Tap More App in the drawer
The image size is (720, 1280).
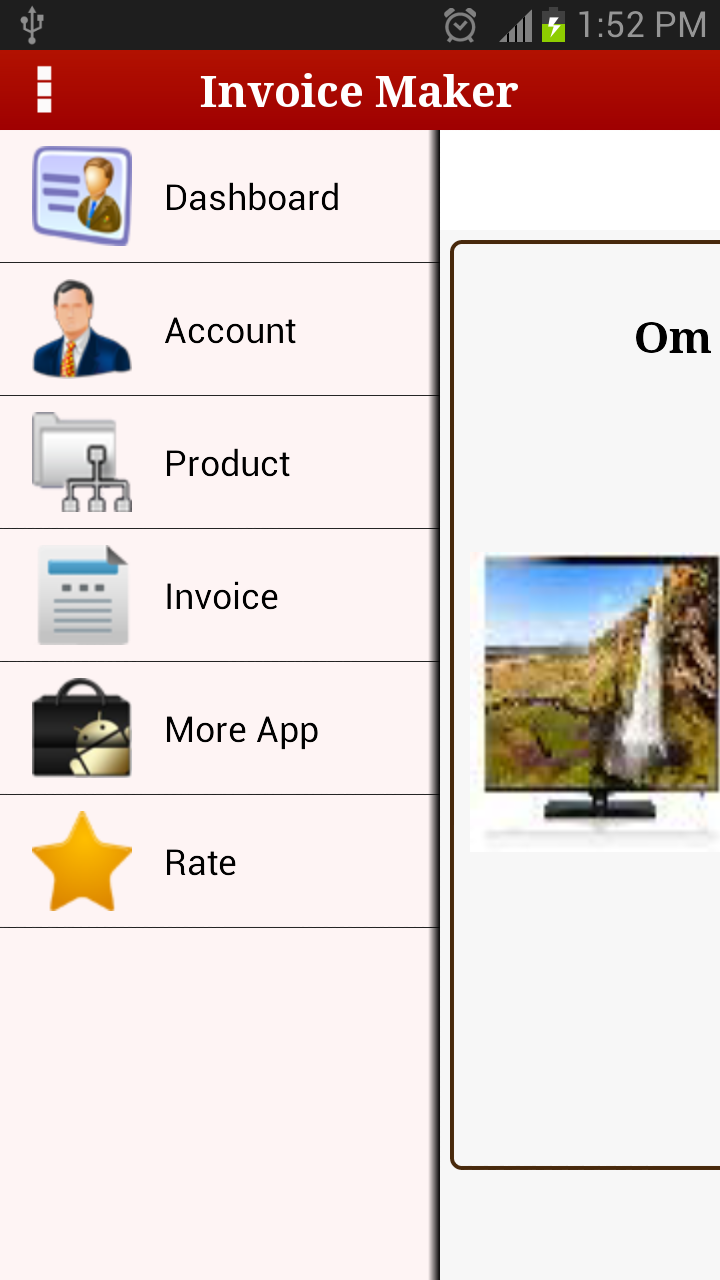(219, 729)
